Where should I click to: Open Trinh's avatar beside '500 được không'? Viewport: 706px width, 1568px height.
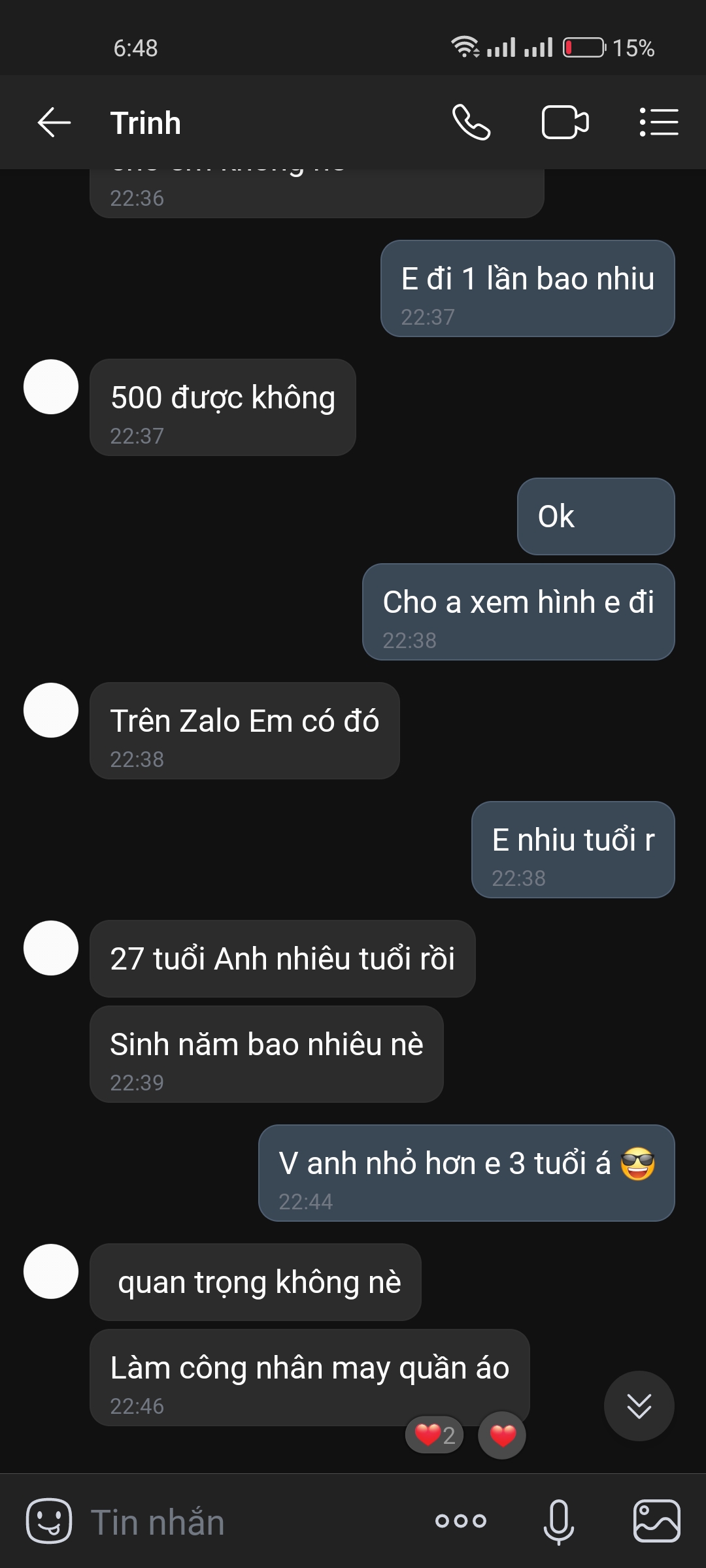coord(51,387)
